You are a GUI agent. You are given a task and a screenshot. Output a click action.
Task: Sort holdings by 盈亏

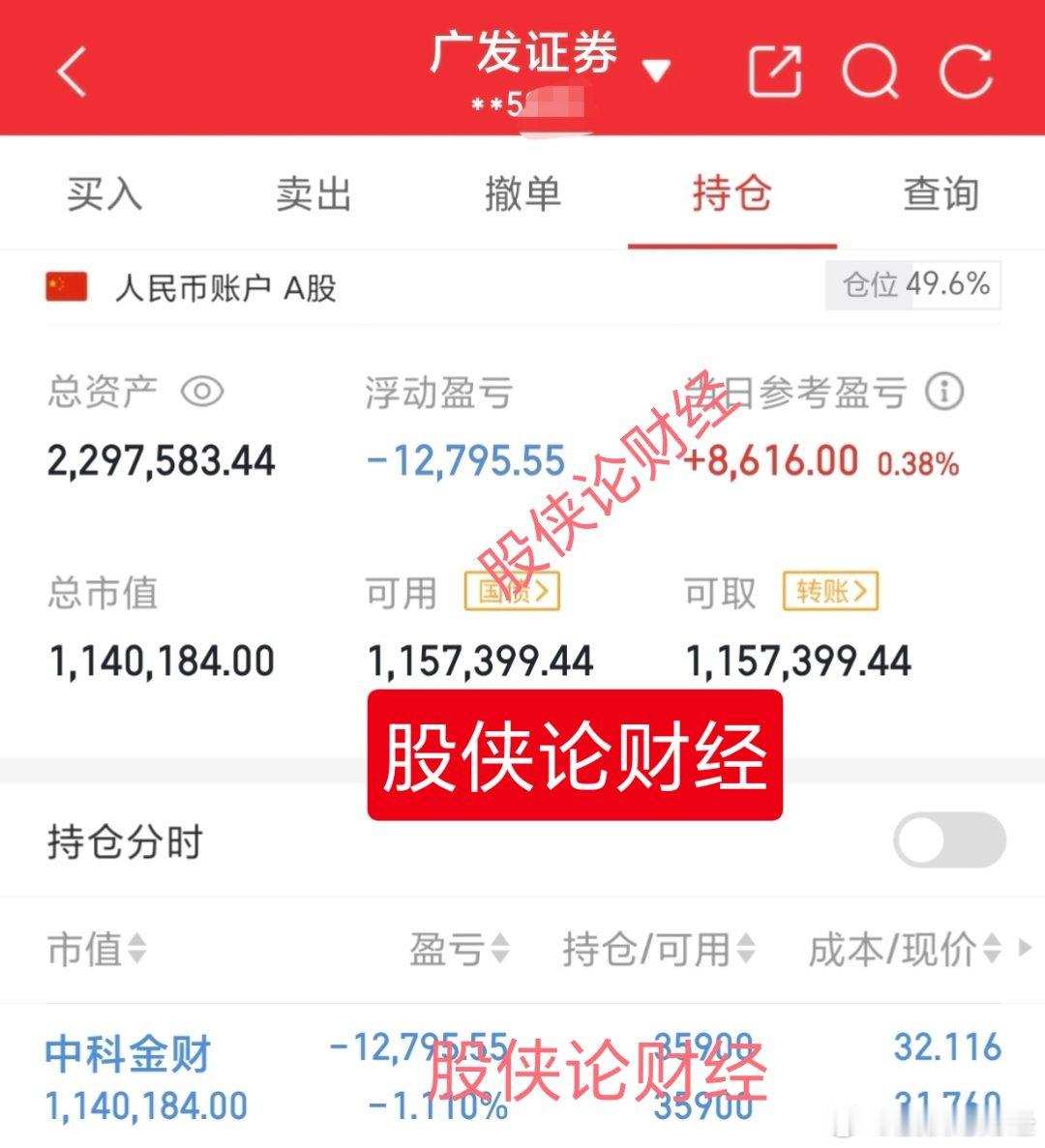(460, 949)
